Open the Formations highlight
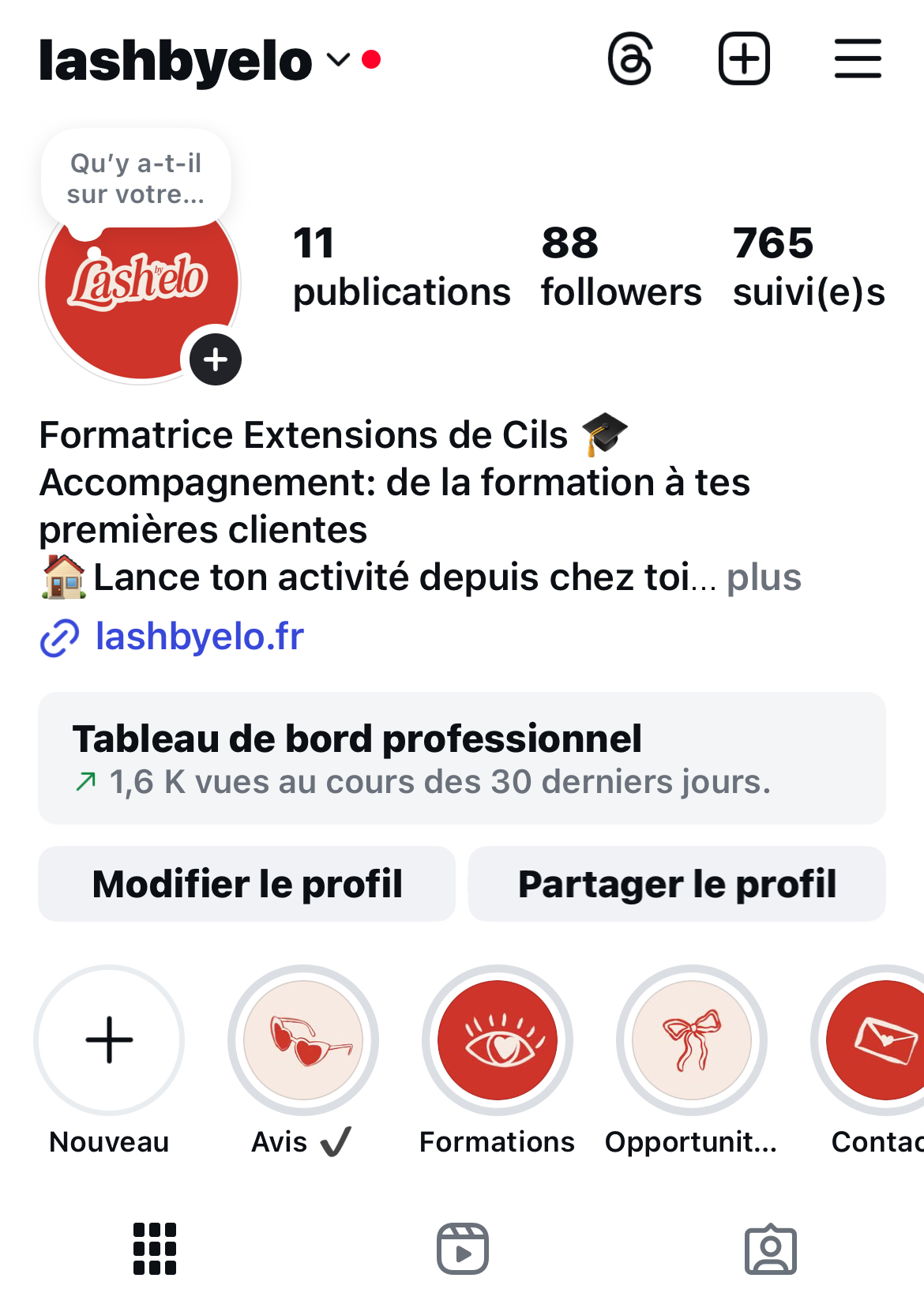 (x=498, y=1039)
